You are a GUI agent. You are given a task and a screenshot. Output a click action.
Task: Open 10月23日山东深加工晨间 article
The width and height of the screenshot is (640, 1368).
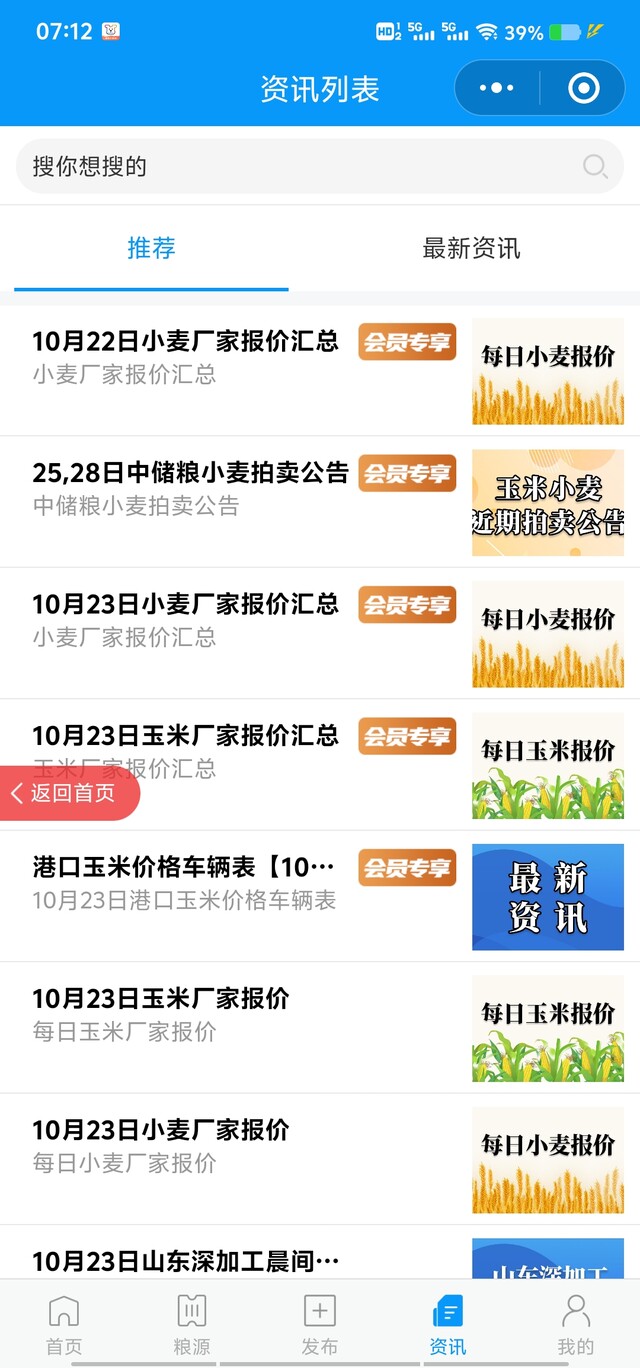click(186, 1261)
